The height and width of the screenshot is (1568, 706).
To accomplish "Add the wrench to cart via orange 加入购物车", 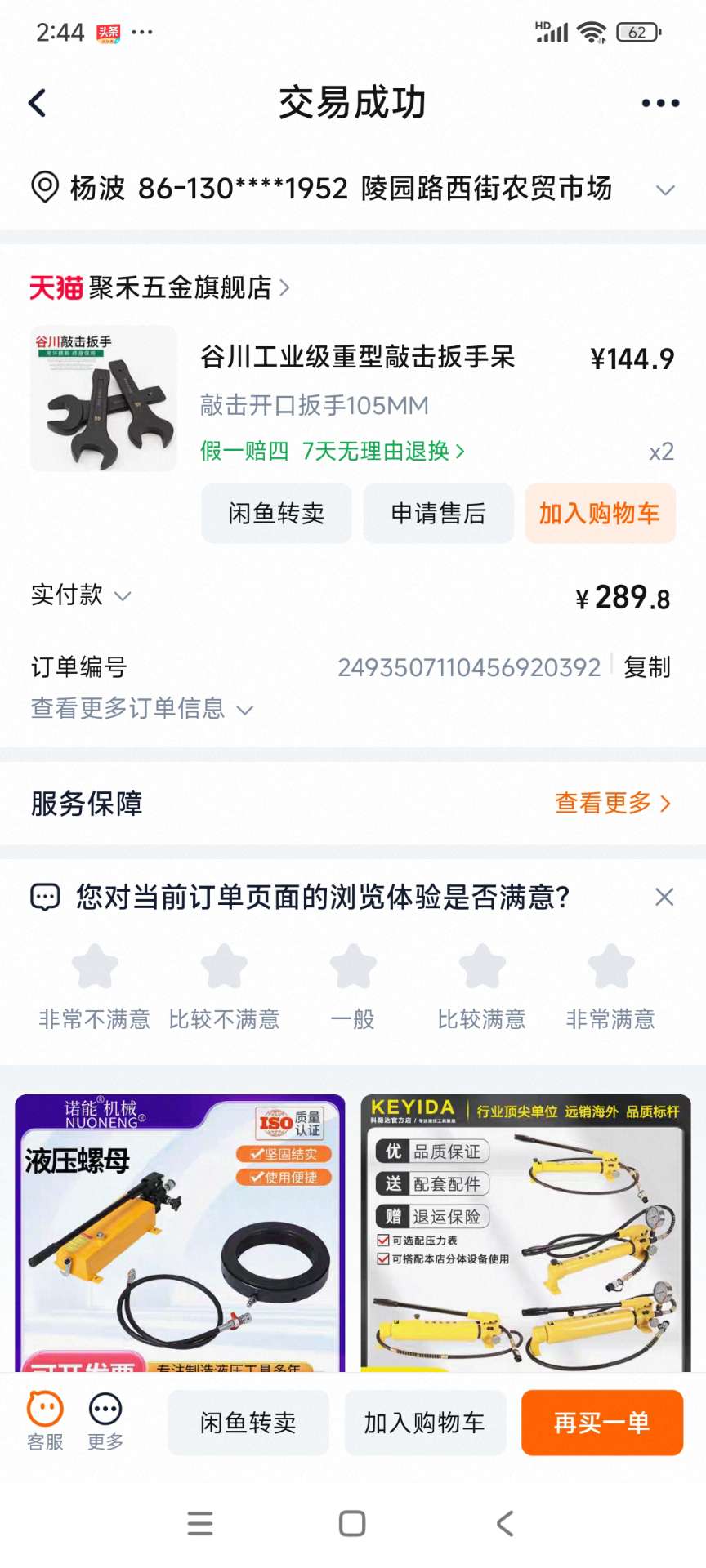I will pos(599,514).
